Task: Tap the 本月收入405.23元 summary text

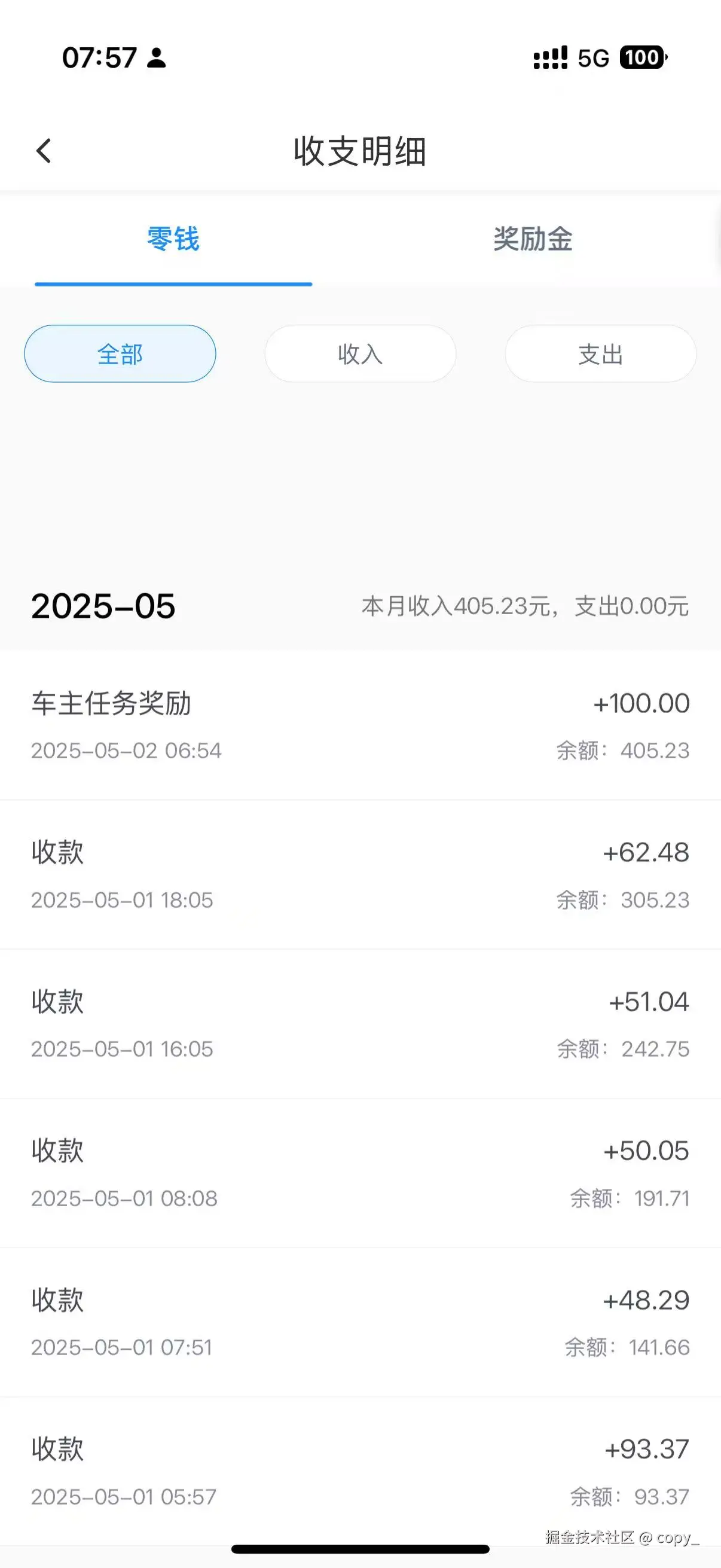Action: 524,606
